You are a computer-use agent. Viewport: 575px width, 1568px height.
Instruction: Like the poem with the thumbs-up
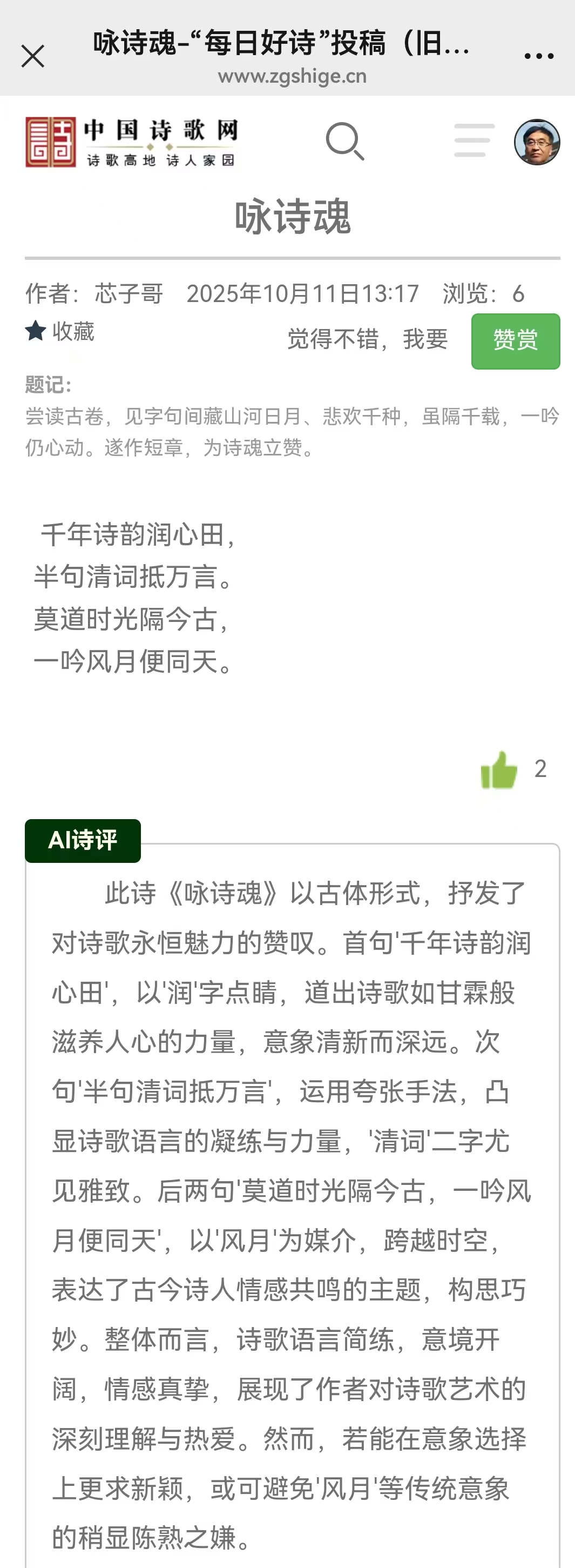tap(499, 770)
